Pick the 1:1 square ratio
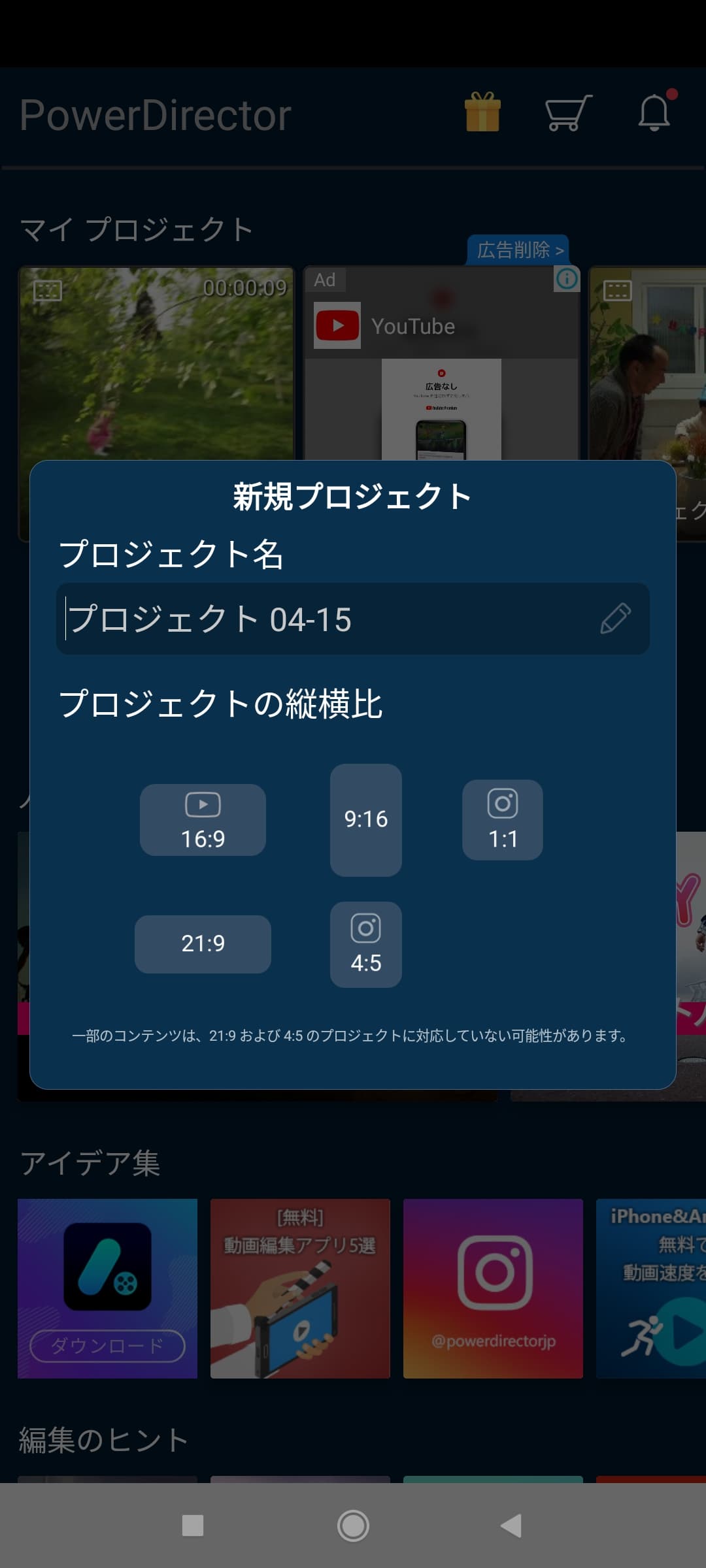Screen dimensions: 706x1568 click(502, 820)
